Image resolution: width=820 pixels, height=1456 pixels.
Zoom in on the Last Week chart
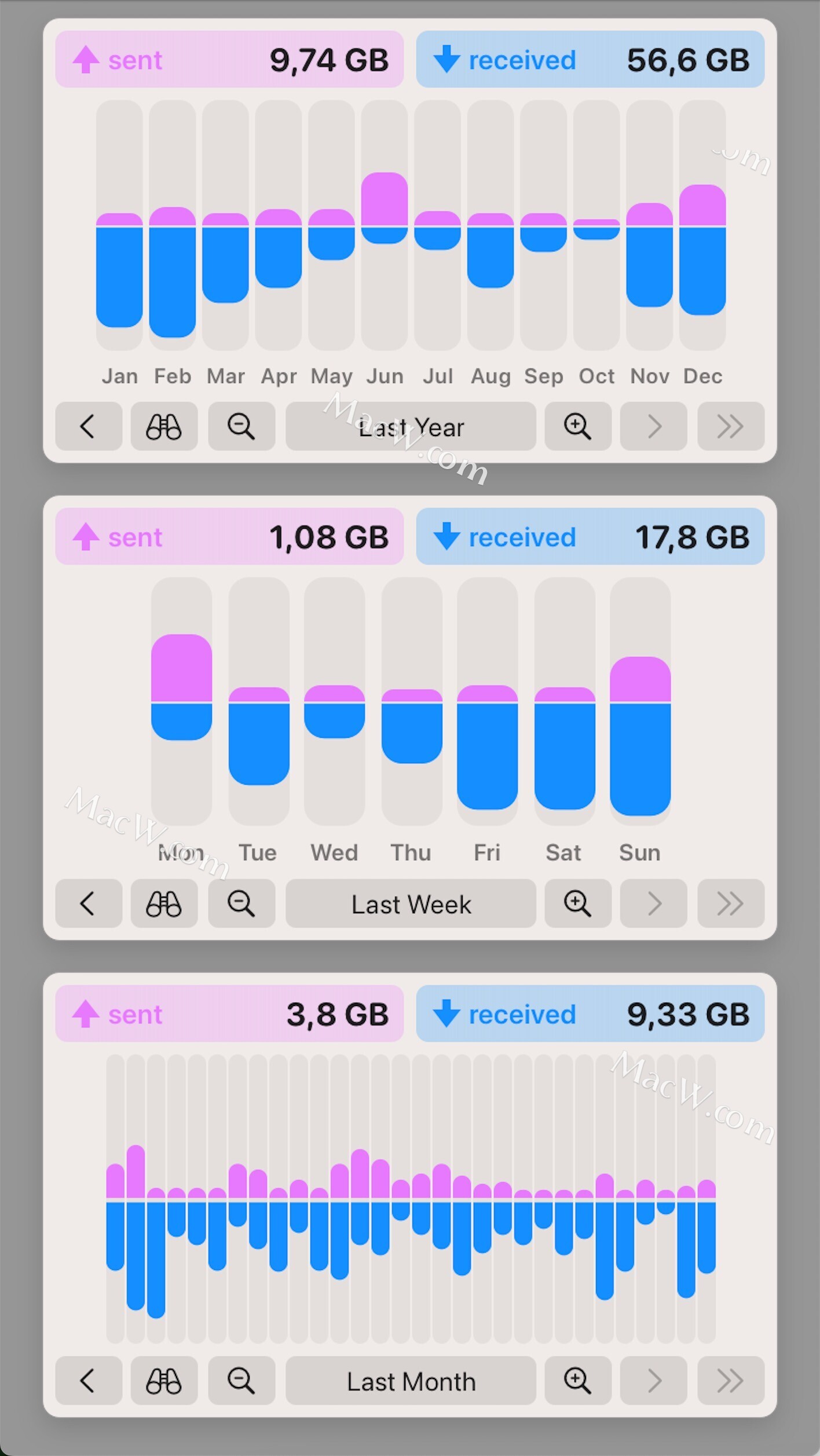[577, 903]
